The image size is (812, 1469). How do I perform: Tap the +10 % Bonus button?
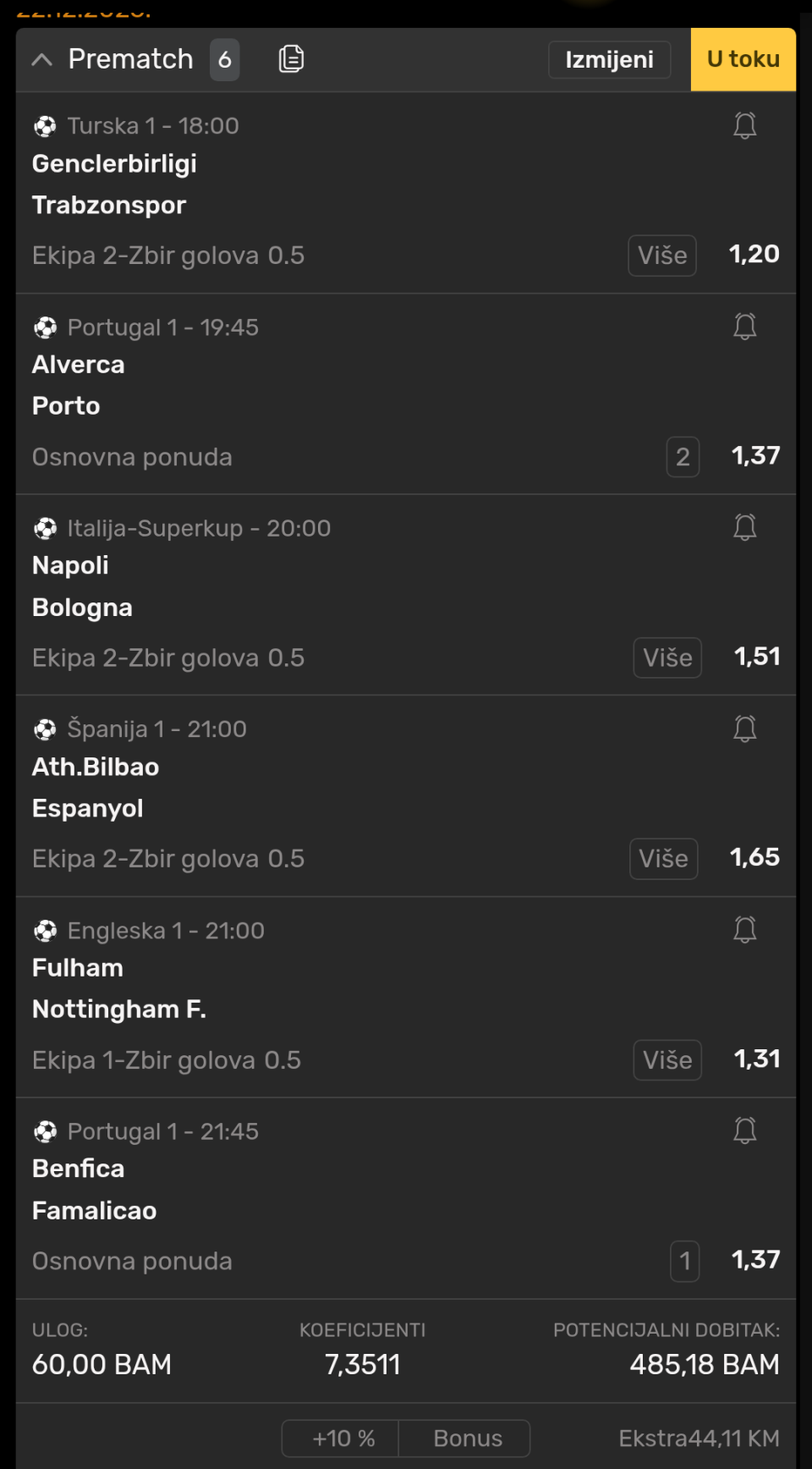click(x=405, y=1439)
